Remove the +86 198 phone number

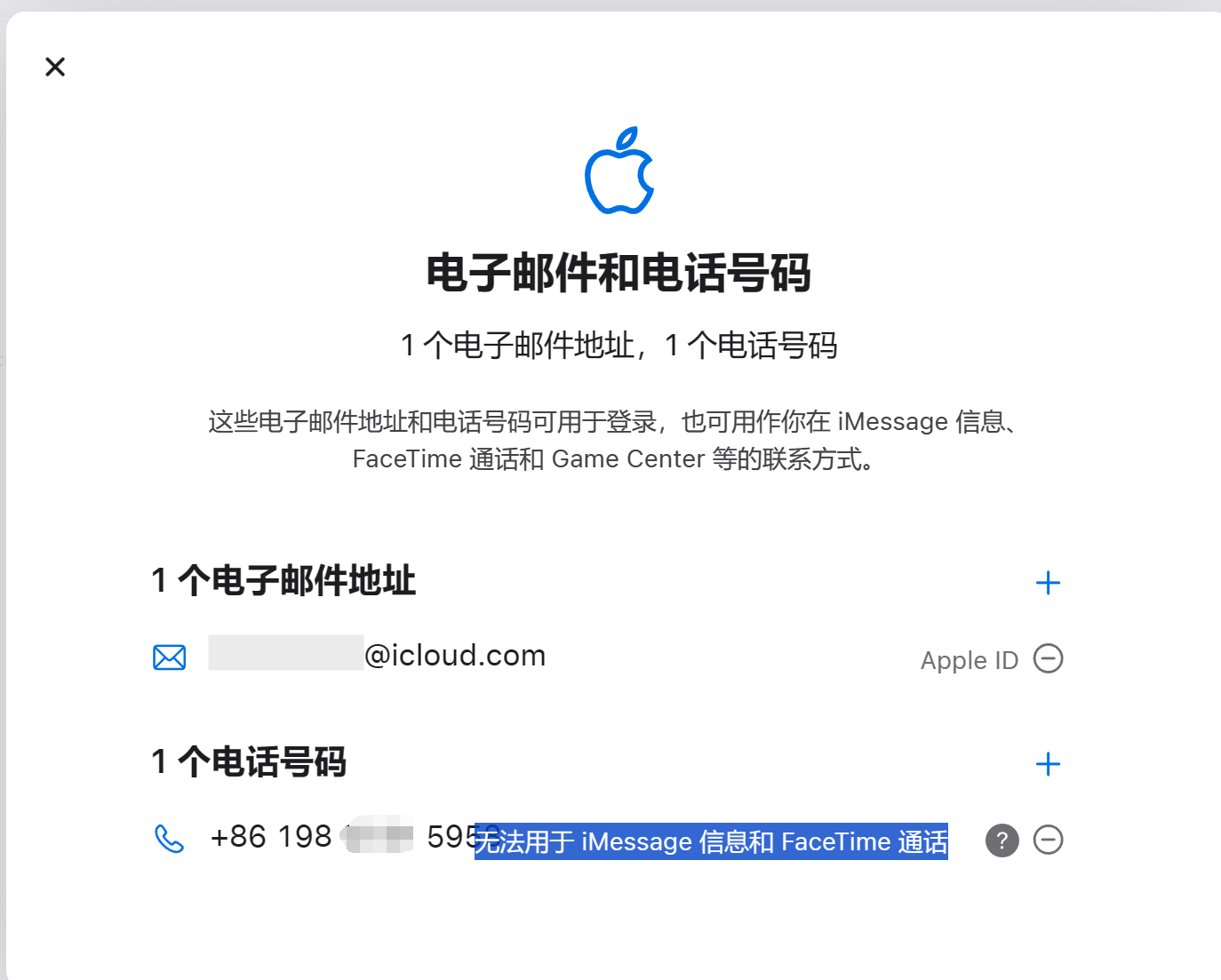pyautogui.click(x=1048, y=840)
